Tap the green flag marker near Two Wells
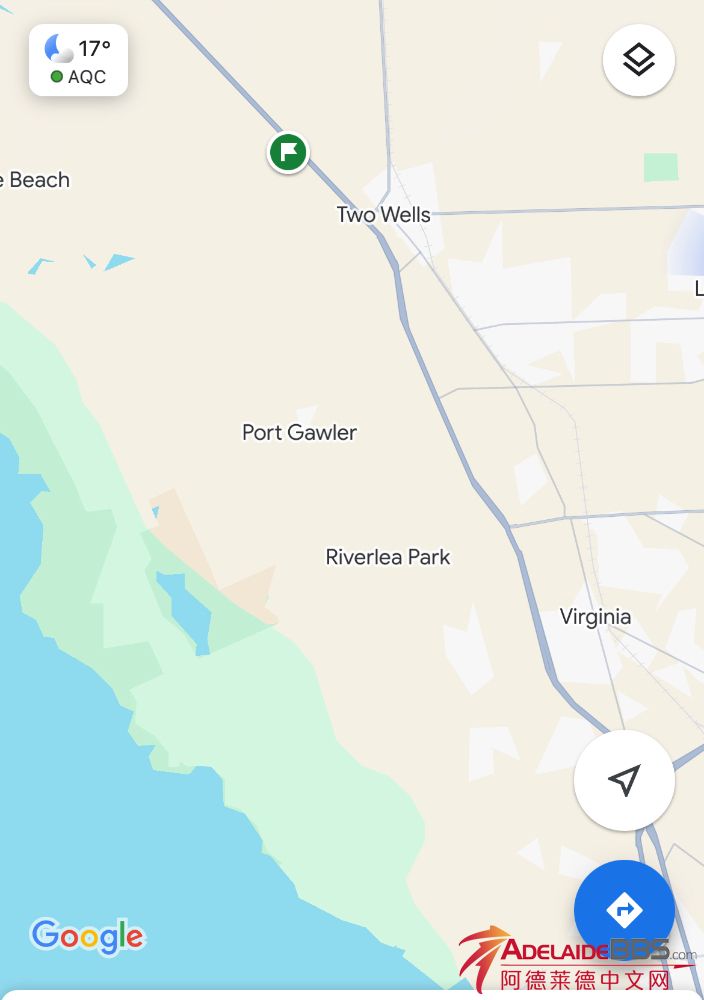The height and width of the screenshot is (1000, 704). pos(288,153)
